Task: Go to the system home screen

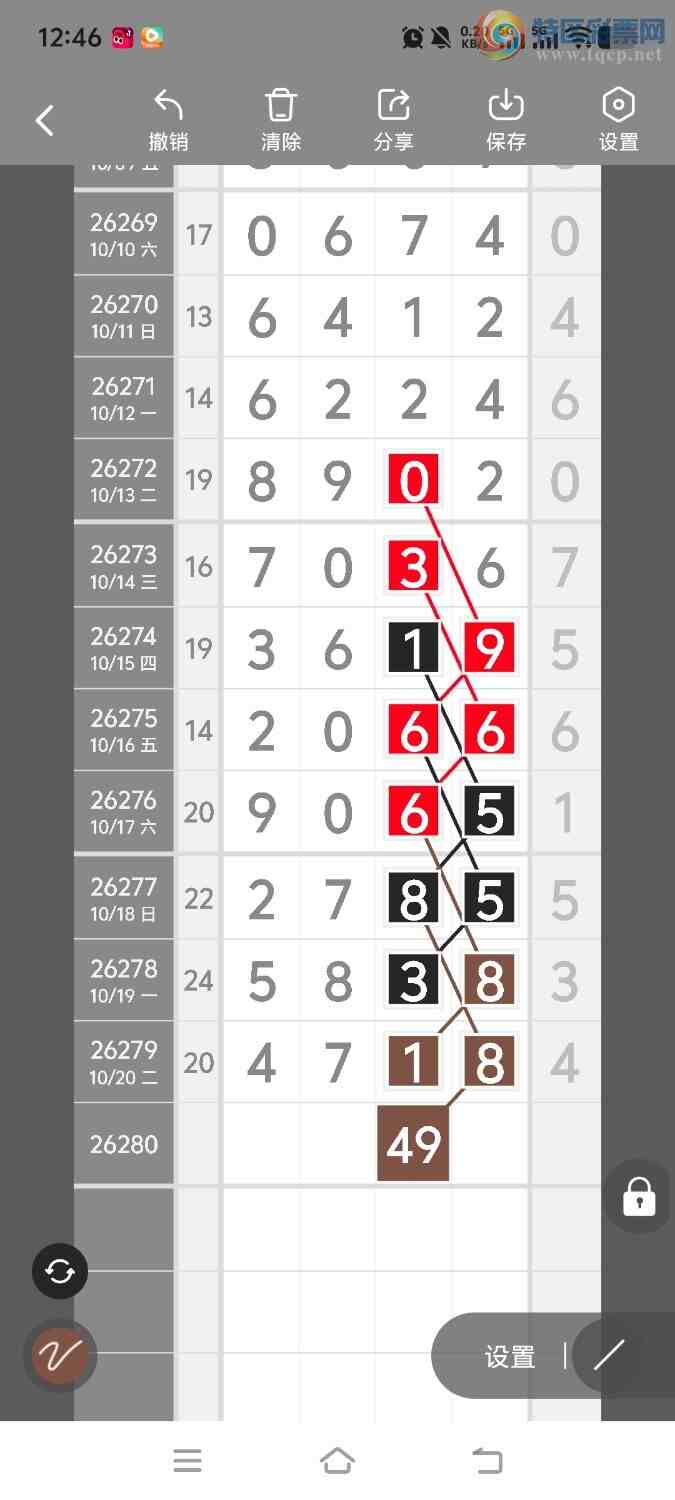Action: click(x=337, y=1461)
